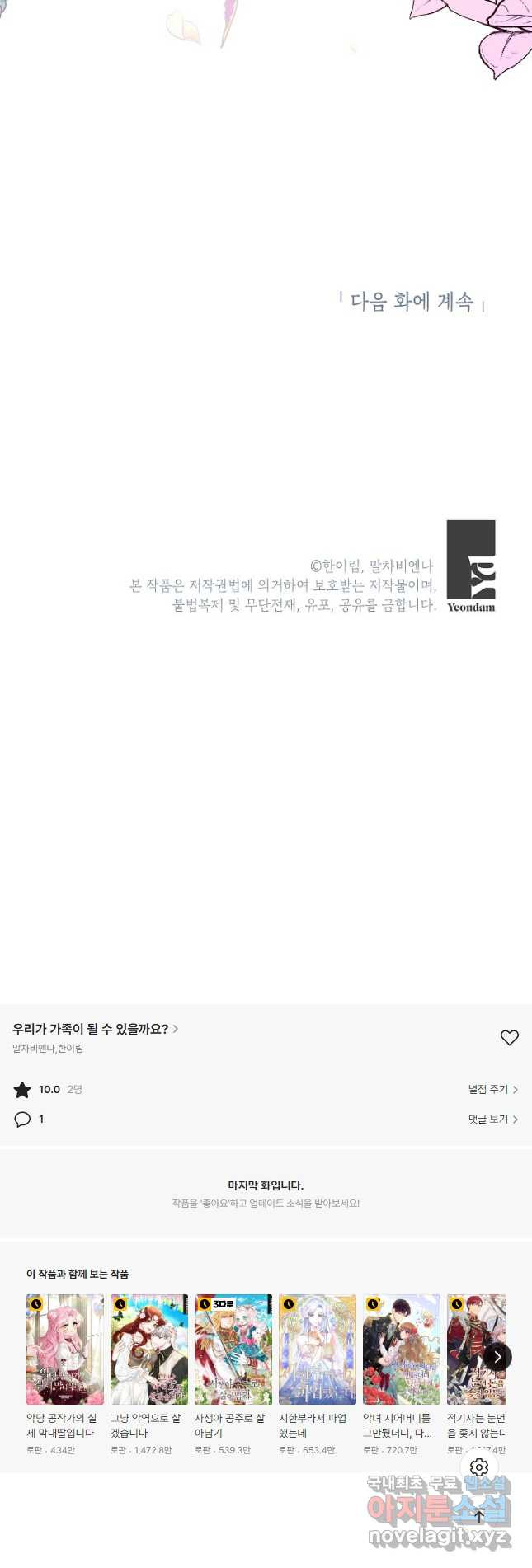Open 그냥 악역으로 살겠습니다

[x=149, y=1350]
